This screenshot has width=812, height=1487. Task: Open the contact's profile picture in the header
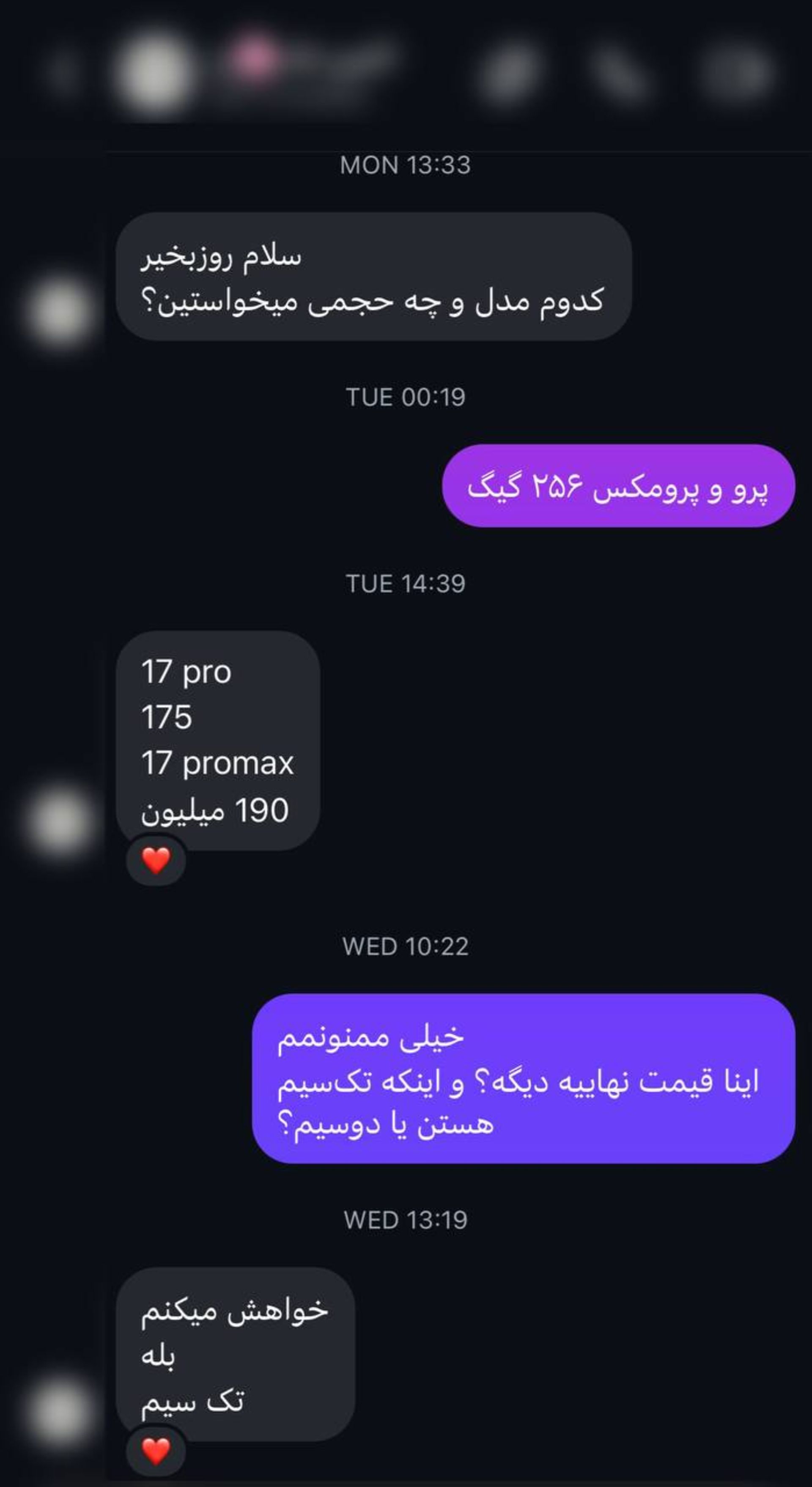[x=154, y=73]
